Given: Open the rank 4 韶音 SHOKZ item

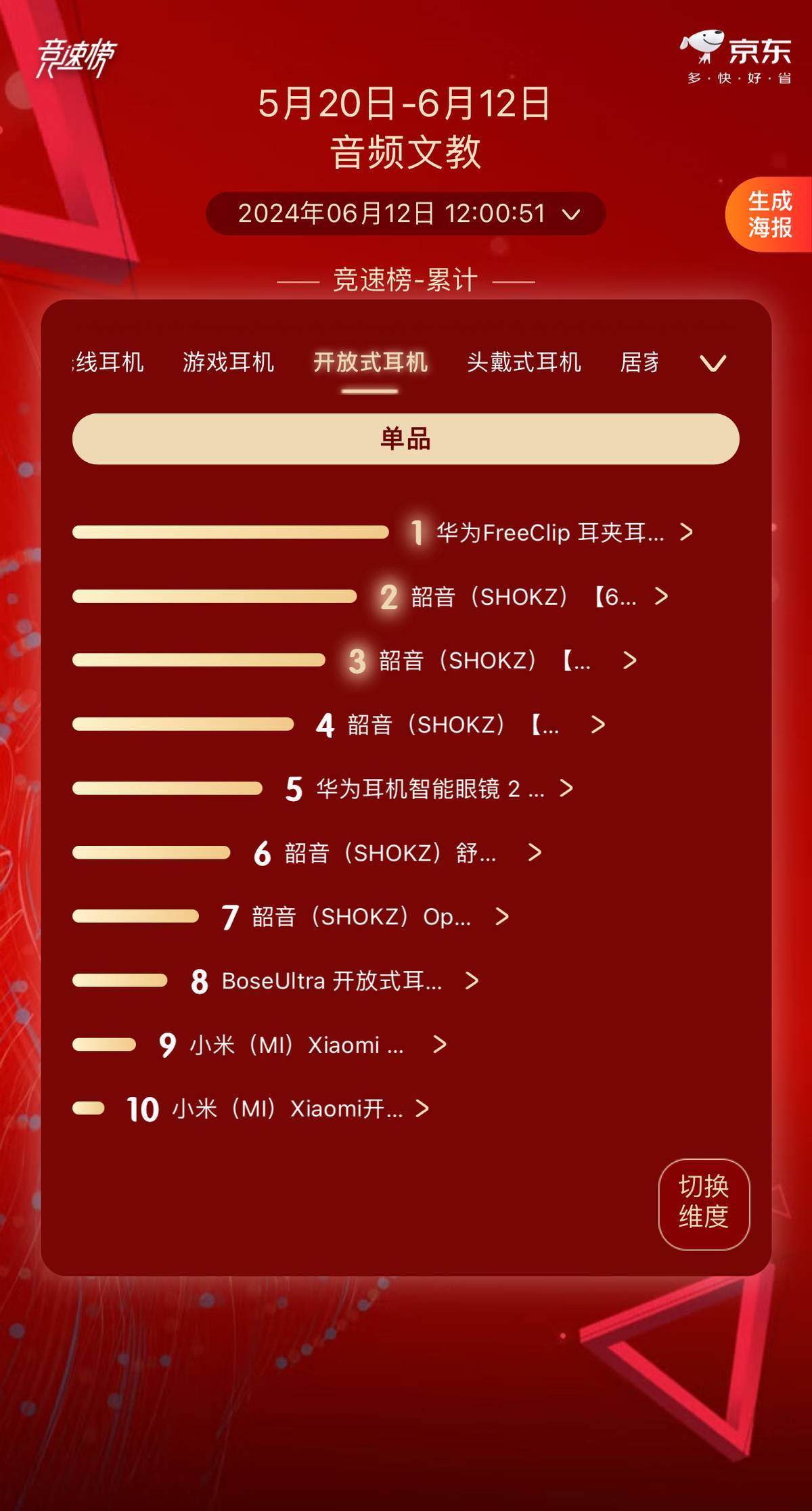Looking at the screenshot, I should [x=461, y=725].
